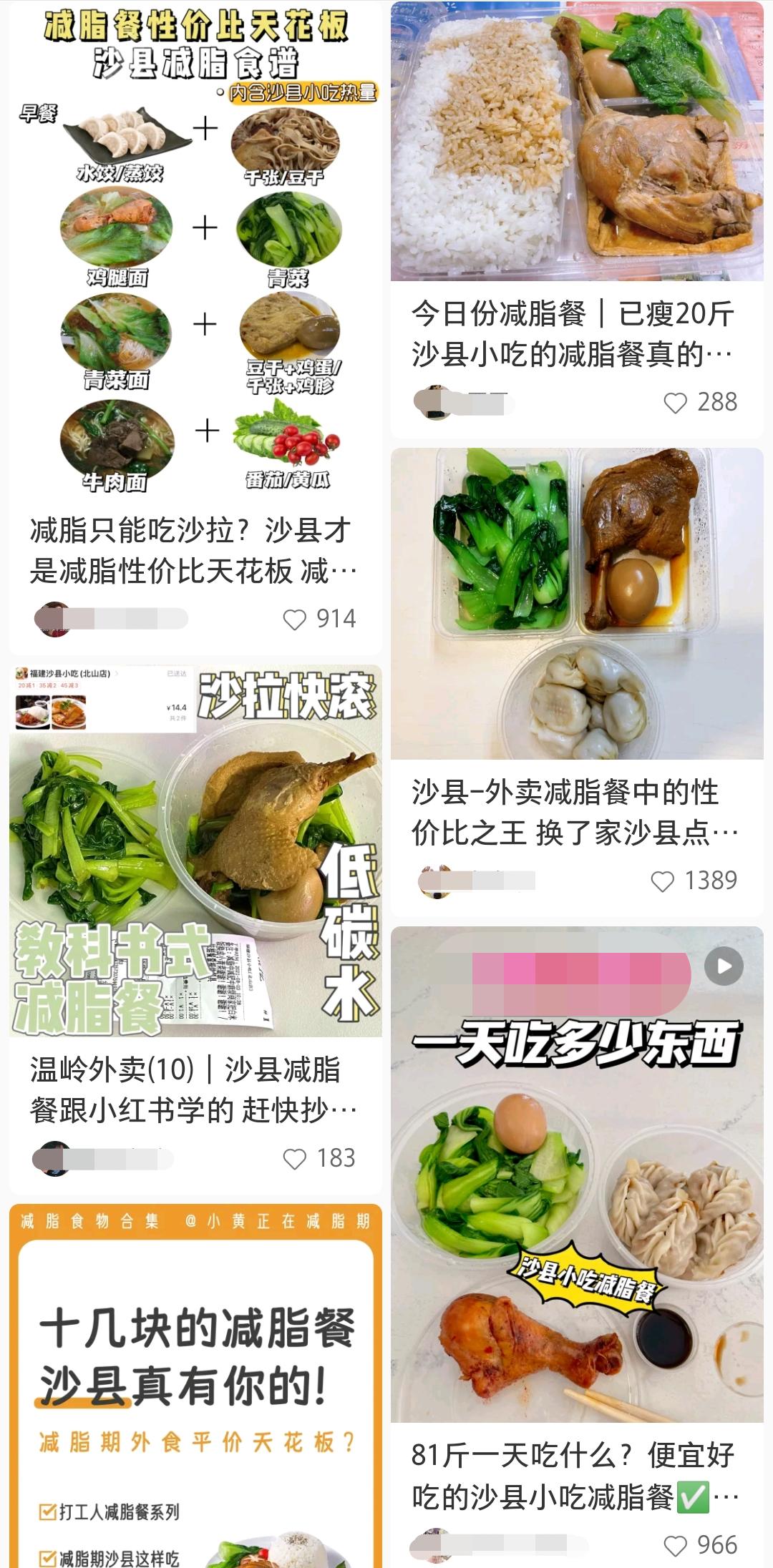This screenshot has width=773, height=1568.
Task: Like the 温岭外卖 post with 183 likes
Action: pyautogui.click(x=295, y=1159)
